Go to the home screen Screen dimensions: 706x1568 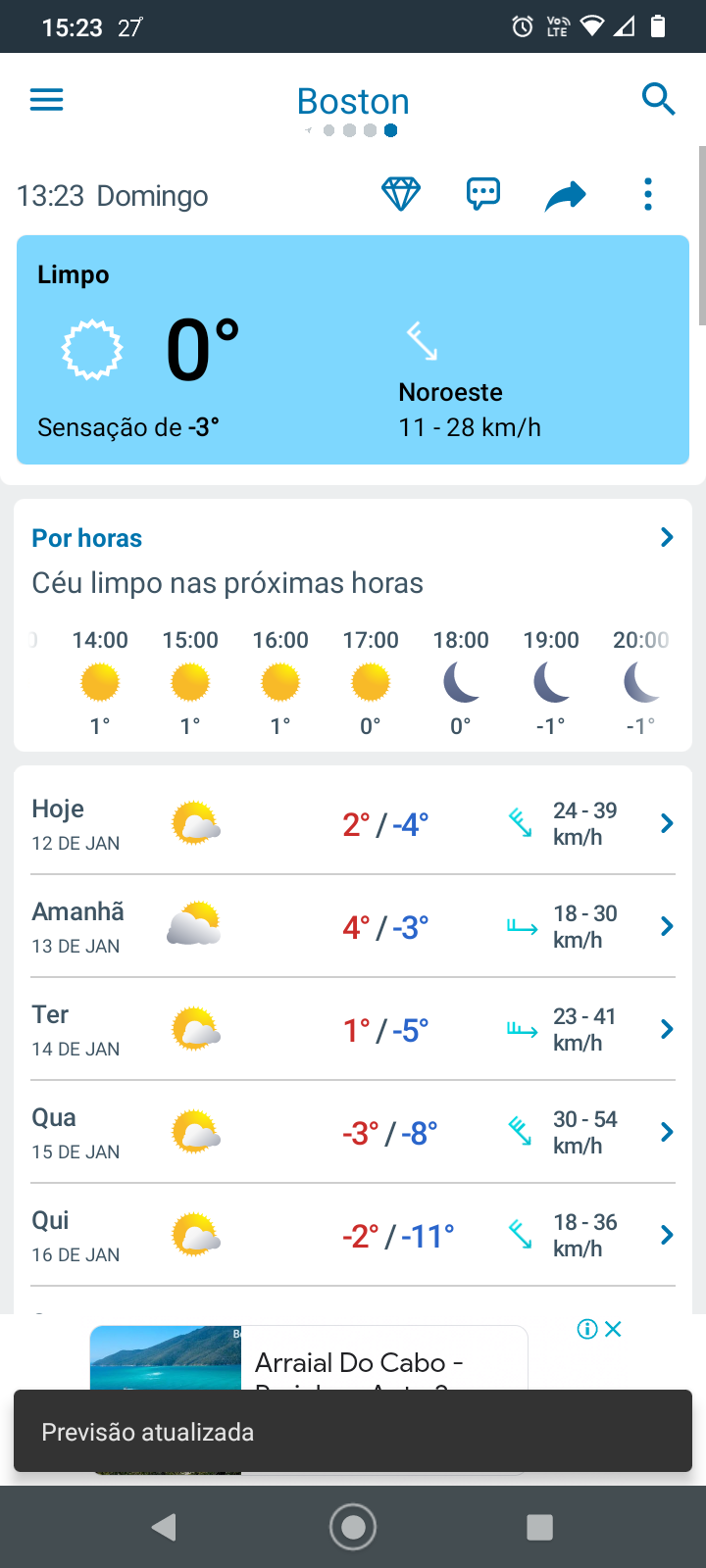(353, 1527)
